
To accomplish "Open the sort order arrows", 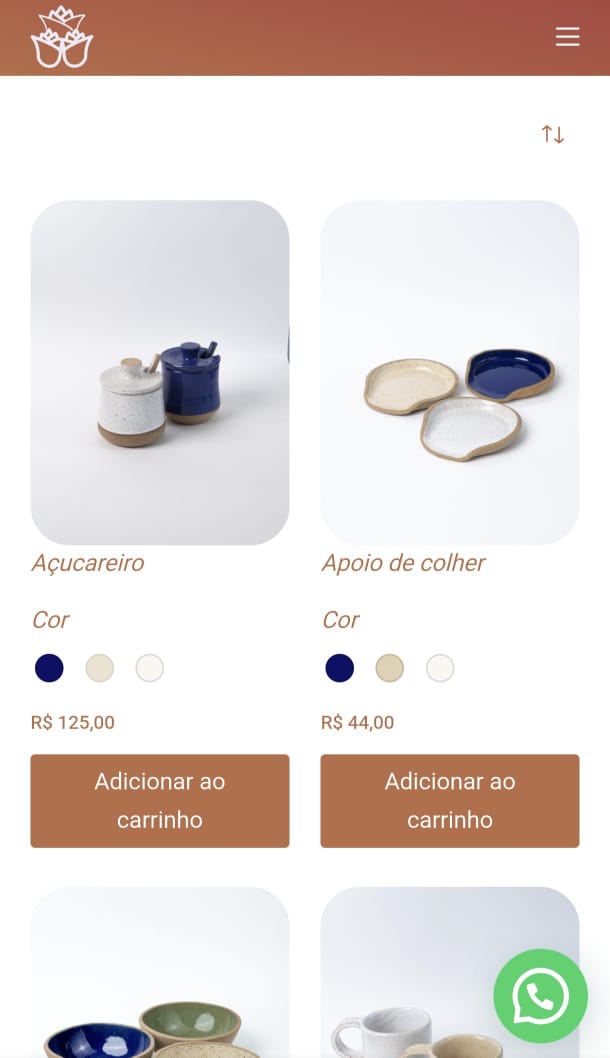I will (x=553, y=134).
